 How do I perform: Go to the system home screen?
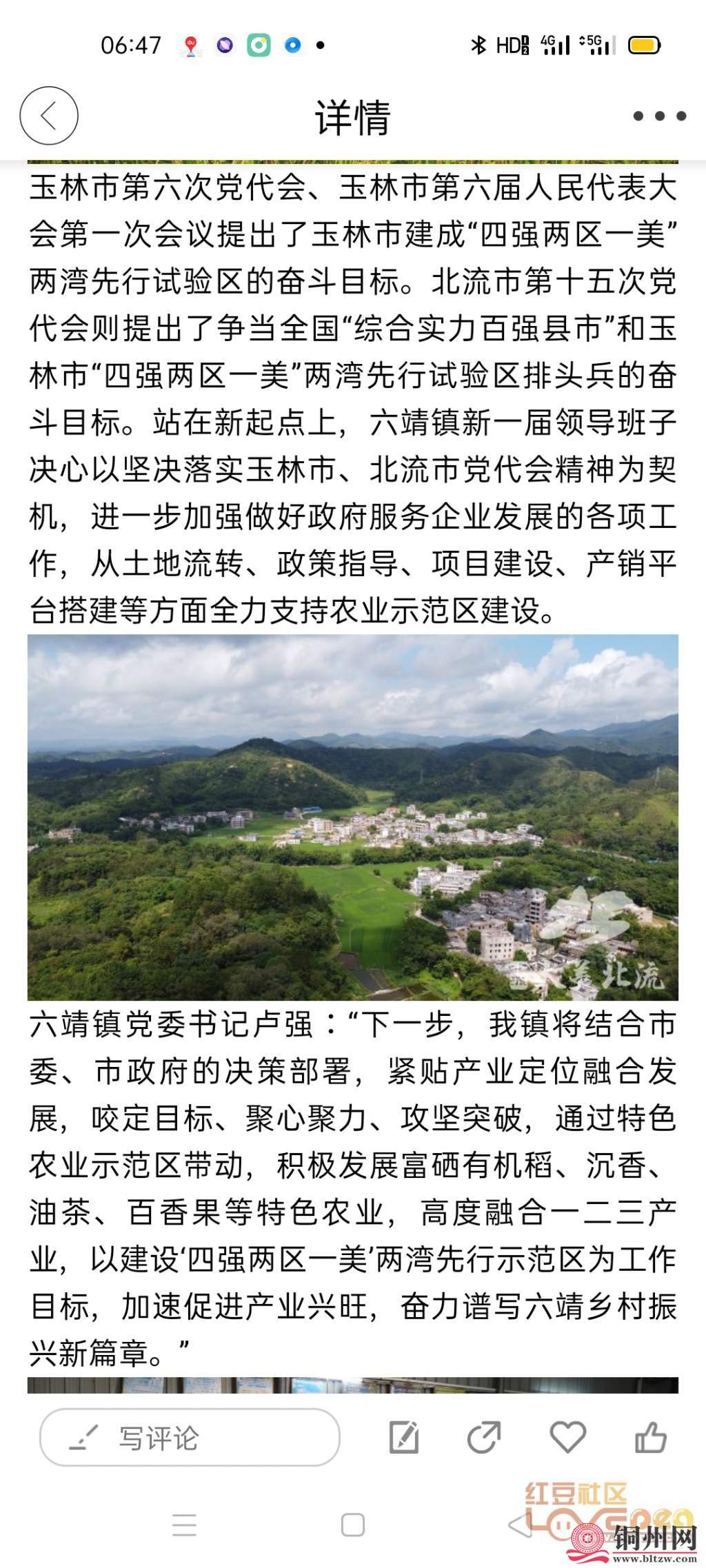[x=353, y=1525]
